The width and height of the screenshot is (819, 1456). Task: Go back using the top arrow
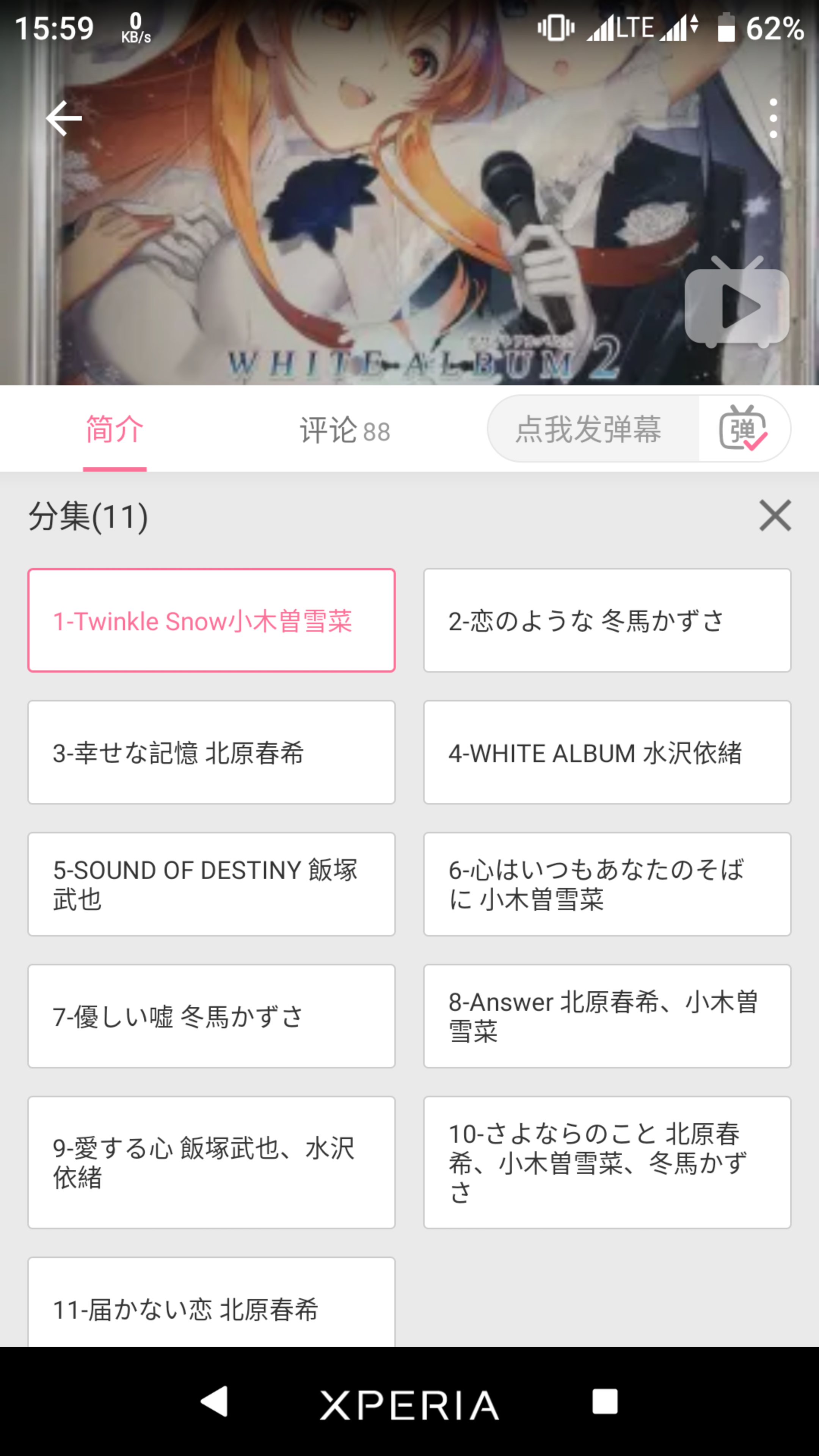[63, 118]
